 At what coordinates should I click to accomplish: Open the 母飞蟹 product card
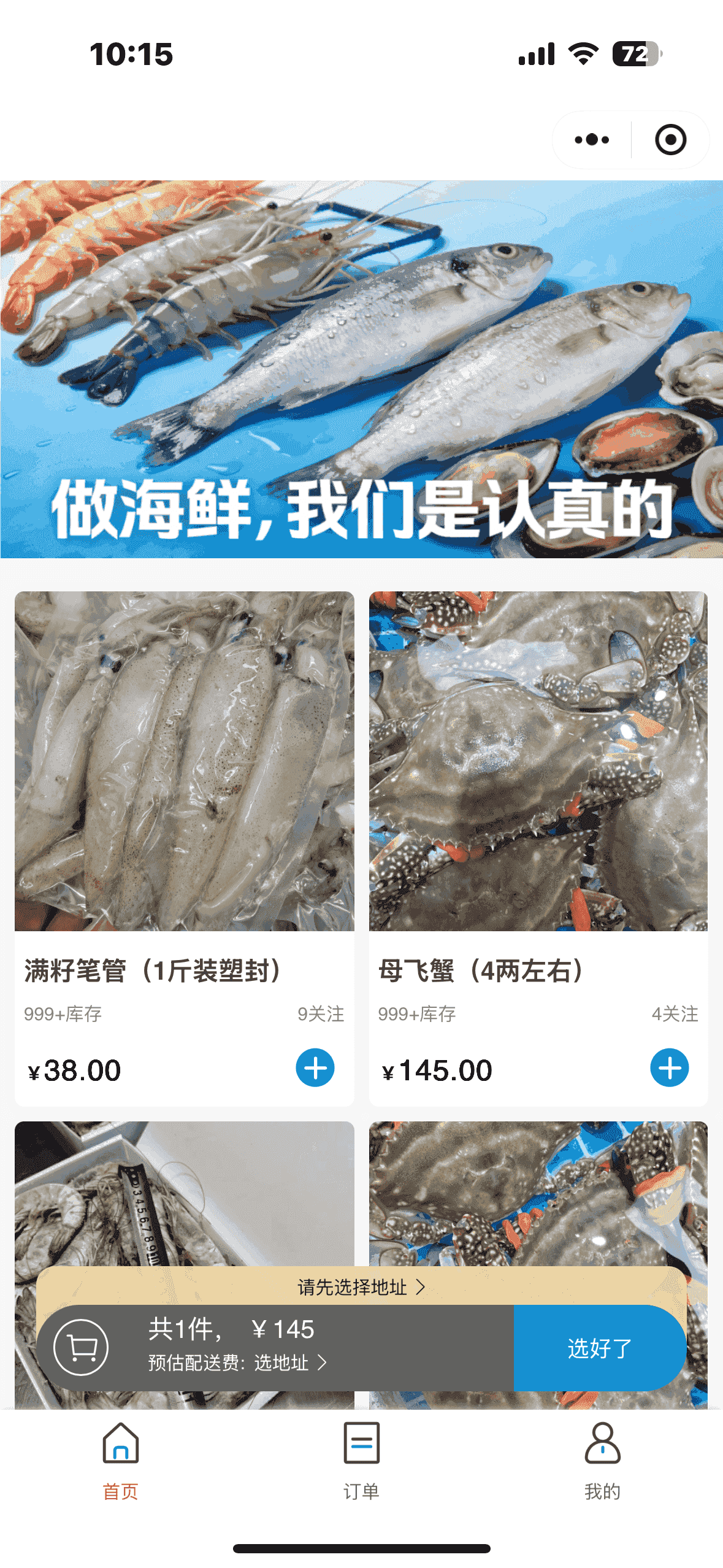tap(538, 761)
